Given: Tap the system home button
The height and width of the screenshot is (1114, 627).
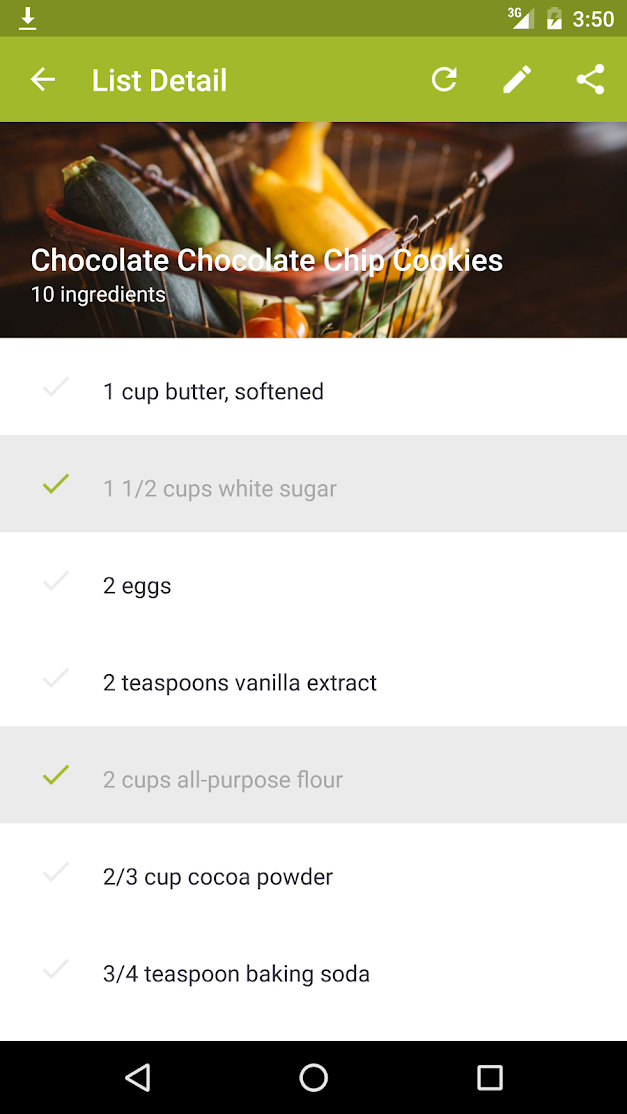Looking at the screenshot, I should tap(313, 1078).
